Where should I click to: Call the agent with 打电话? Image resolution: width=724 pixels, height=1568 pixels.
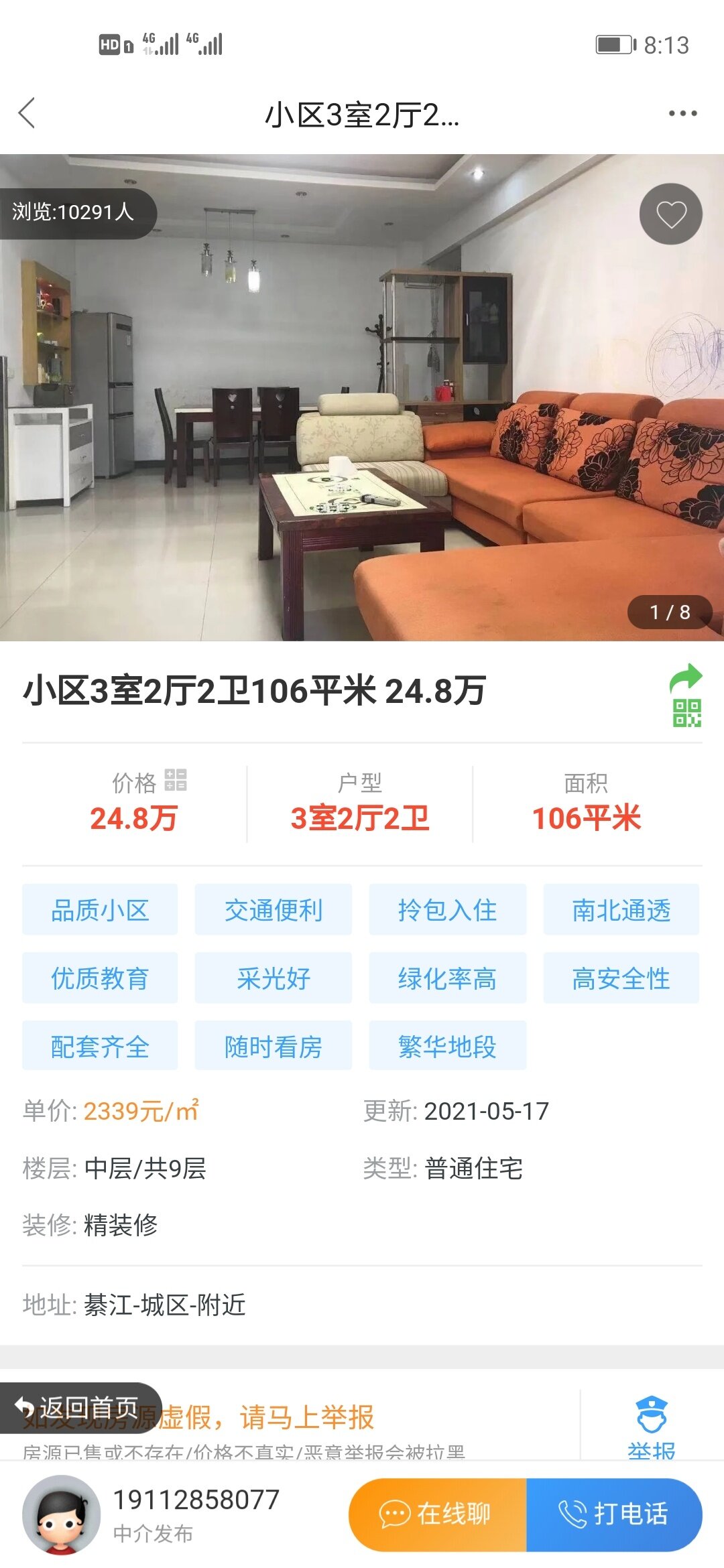click(614, 1514)
